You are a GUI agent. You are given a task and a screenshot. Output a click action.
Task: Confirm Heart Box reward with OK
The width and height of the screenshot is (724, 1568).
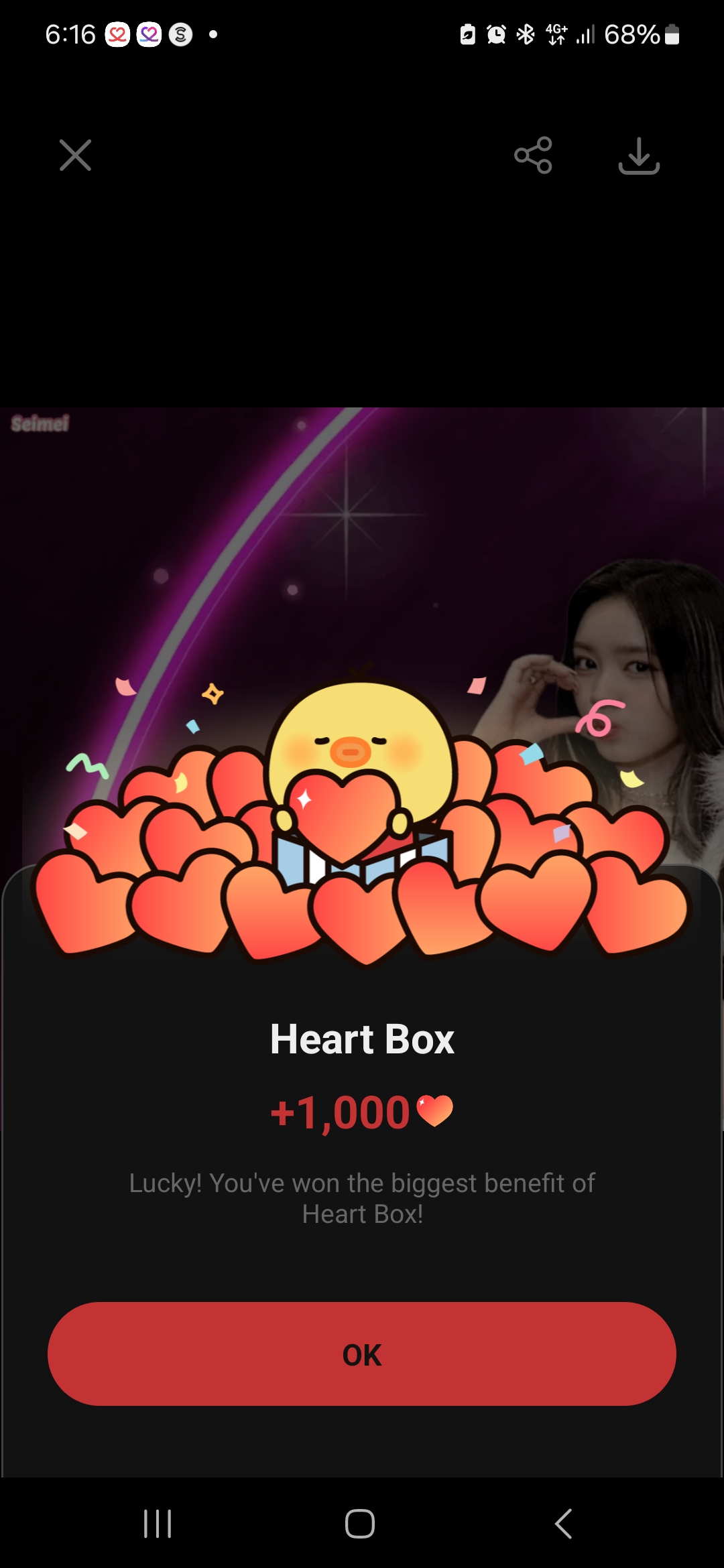[x=362, y=1354]
